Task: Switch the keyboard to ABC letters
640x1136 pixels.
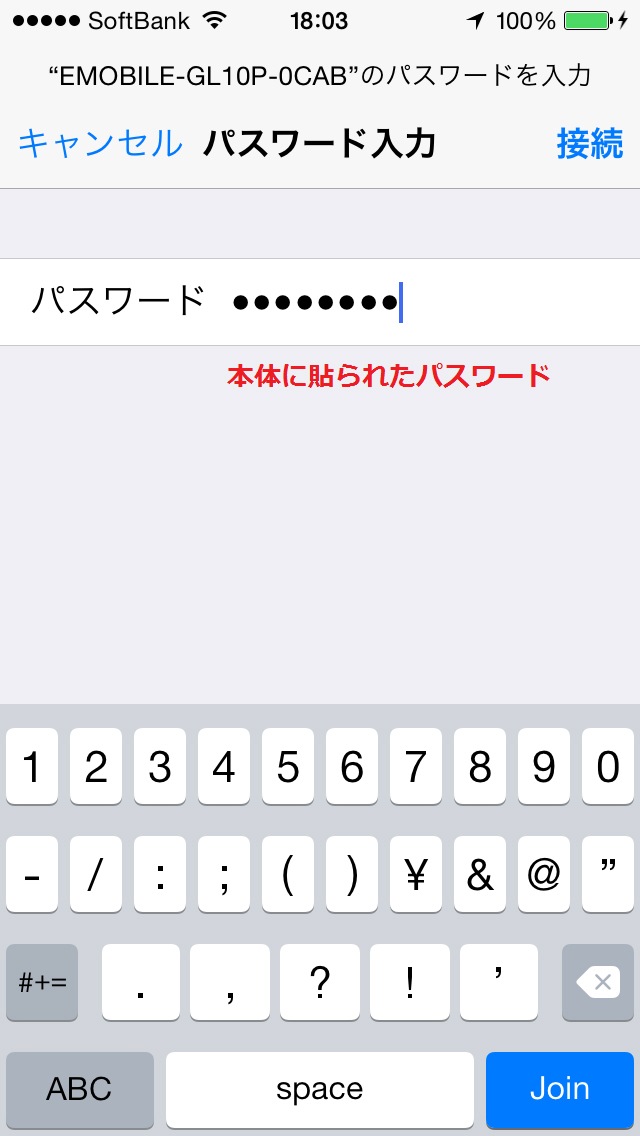Action: coord(80,1088)
